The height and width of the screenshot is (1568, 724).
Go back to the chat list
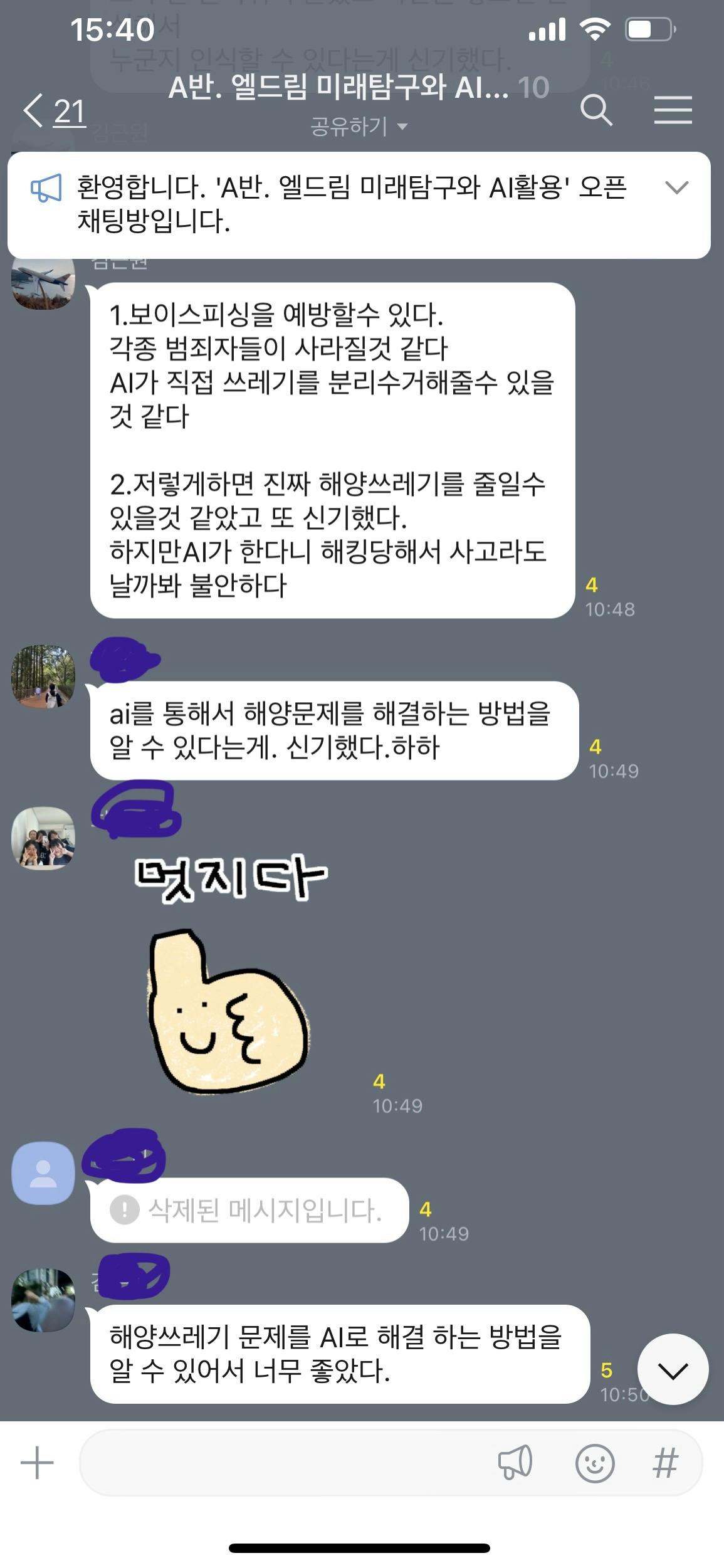coord(53,112)
